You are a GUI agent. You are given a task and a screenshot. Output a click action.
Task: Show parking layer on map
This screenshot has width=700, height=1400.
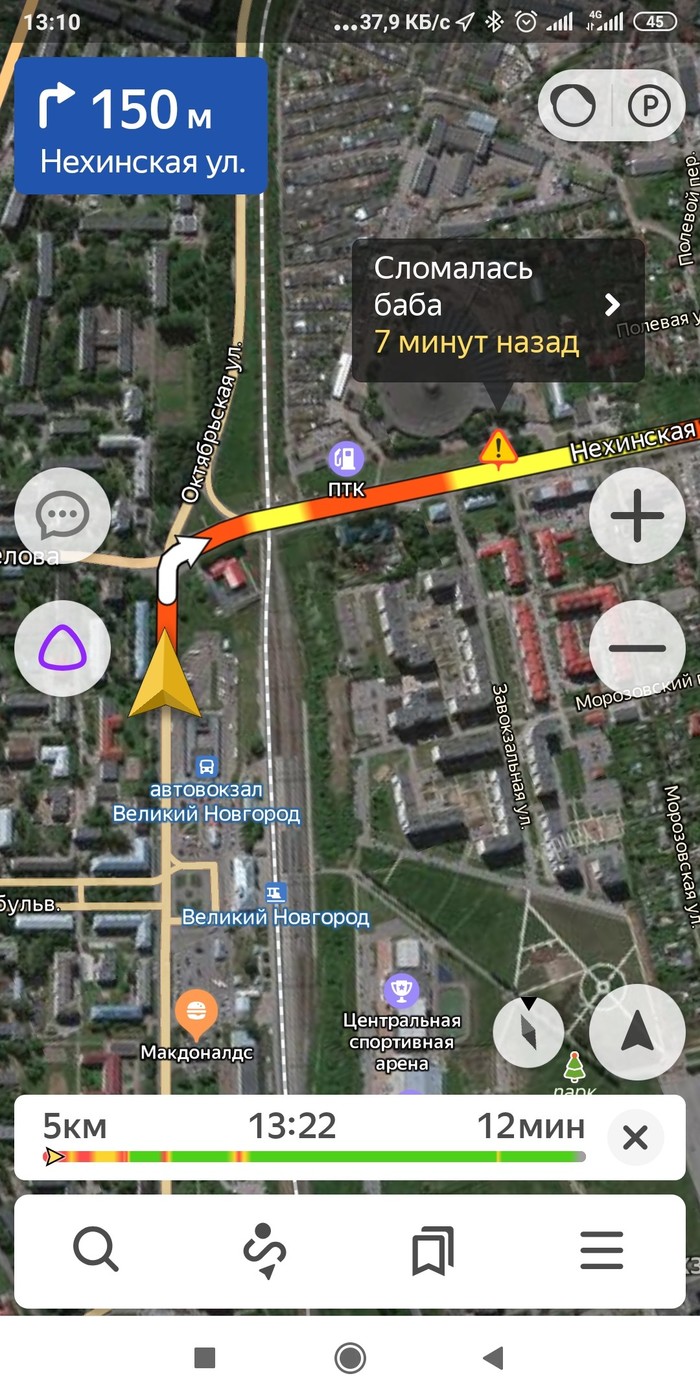click(x=647, y=105)
